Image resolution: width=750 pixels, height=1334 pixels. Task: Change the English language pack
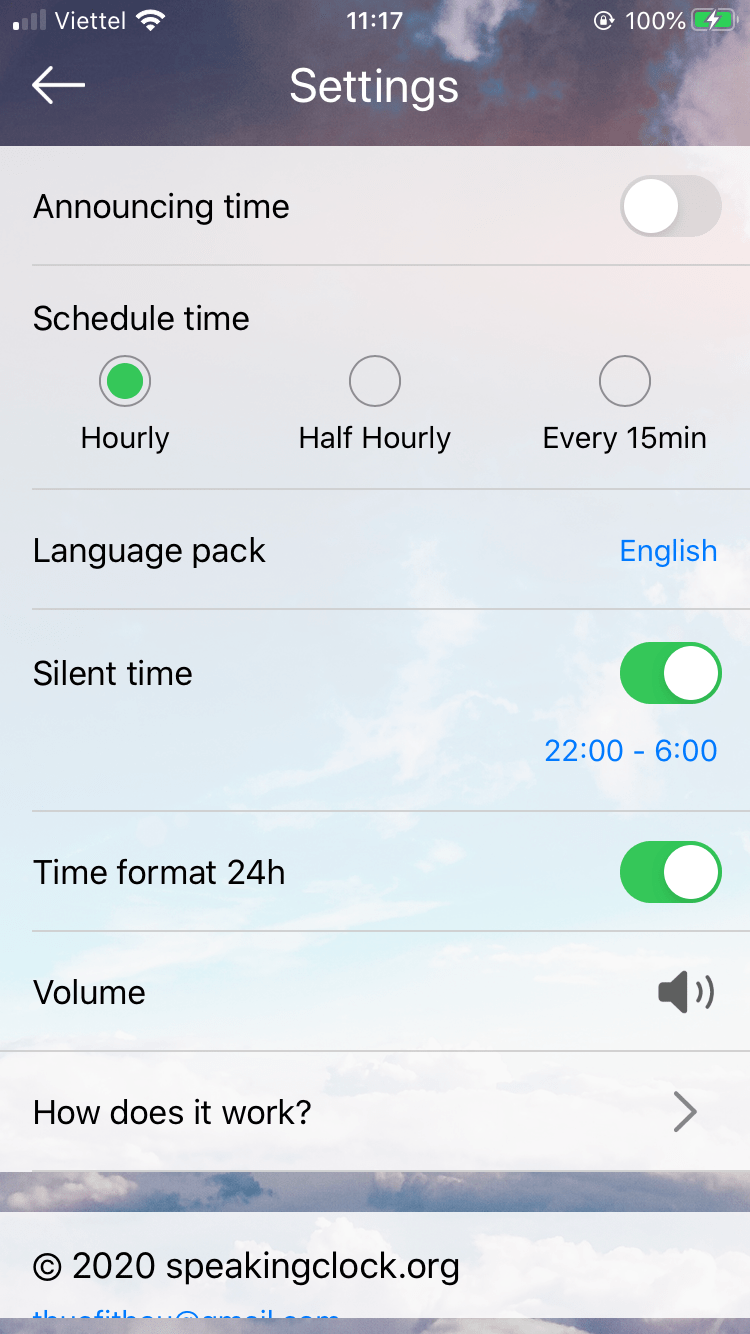[x=668, y=551]
